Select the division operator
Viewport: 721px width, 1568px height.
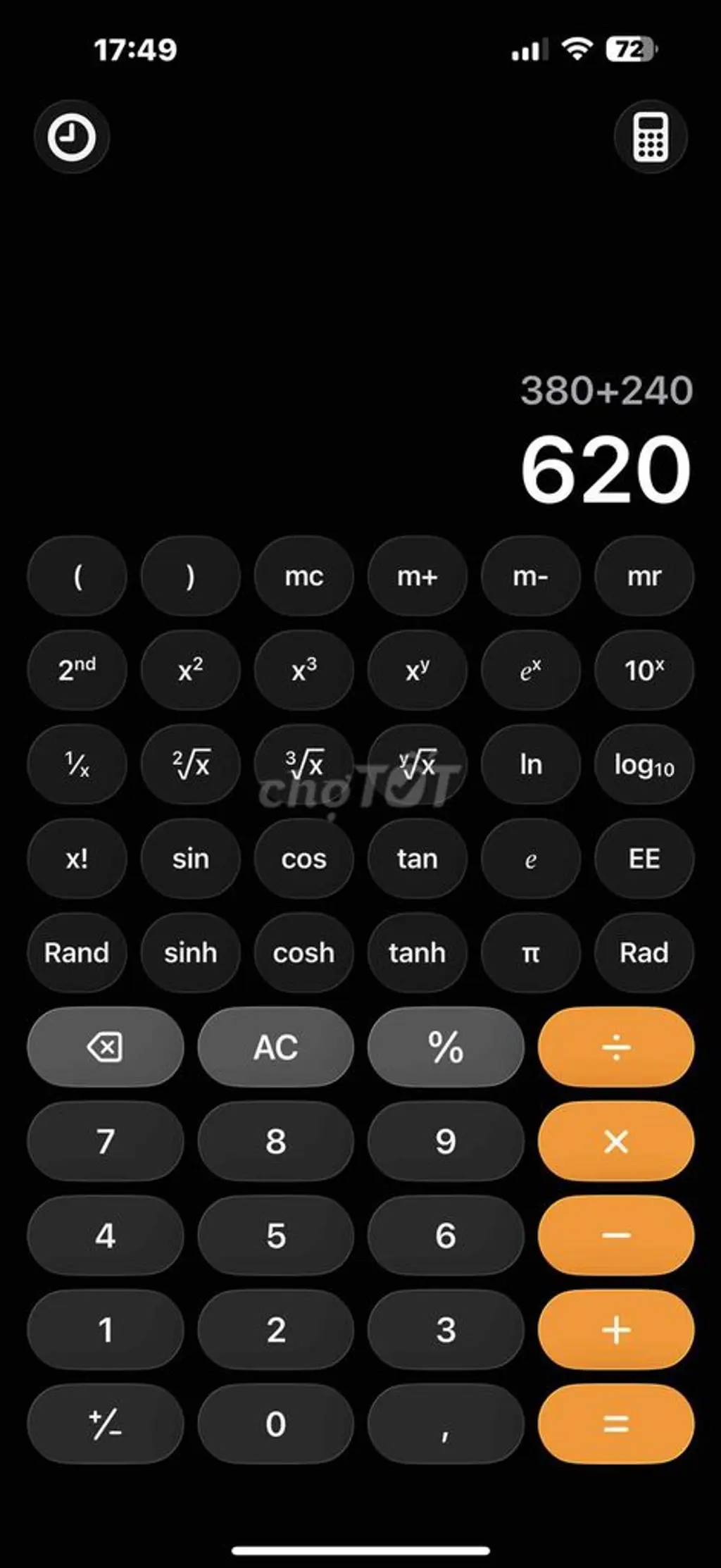click(615, 1047)
